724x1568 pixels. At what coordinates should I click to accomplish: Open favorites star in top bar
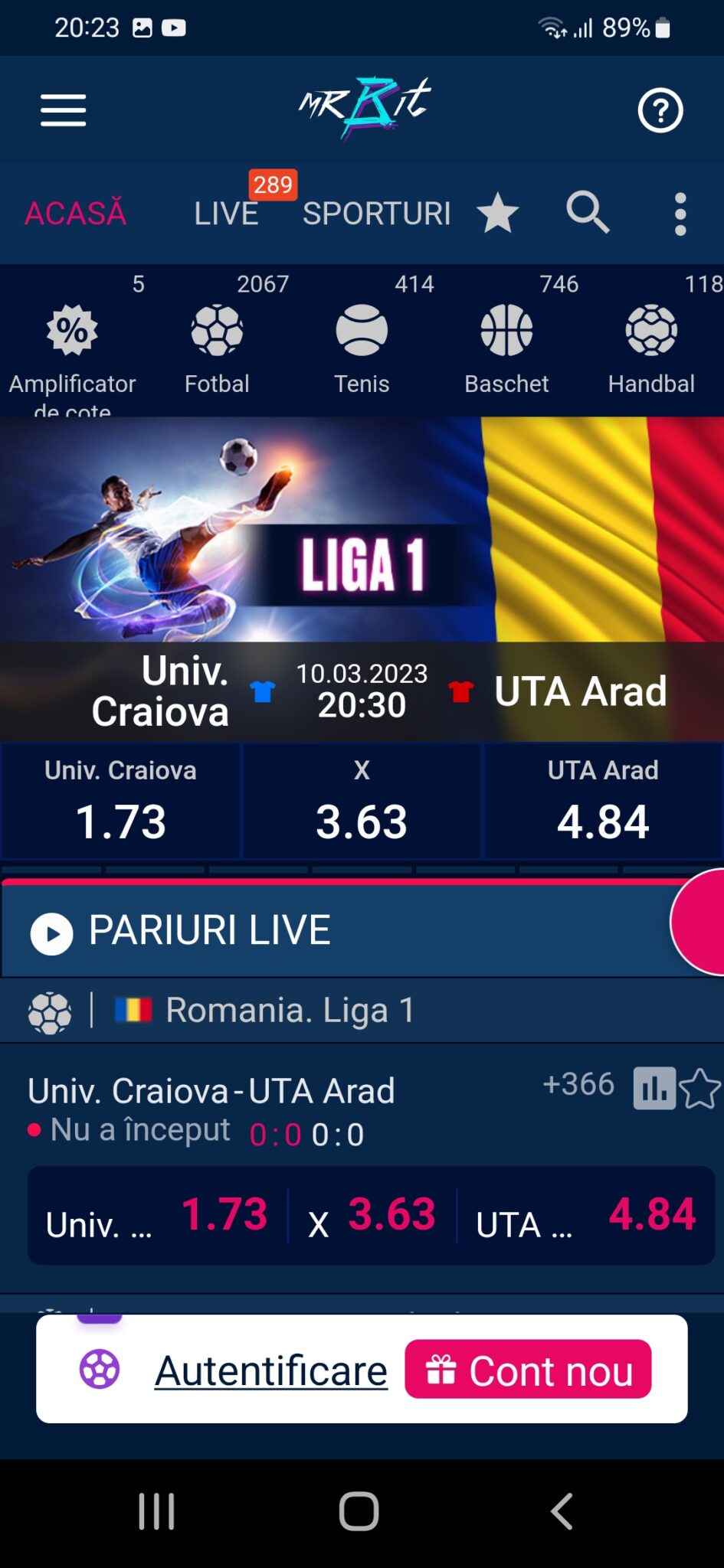pos(498,213)
